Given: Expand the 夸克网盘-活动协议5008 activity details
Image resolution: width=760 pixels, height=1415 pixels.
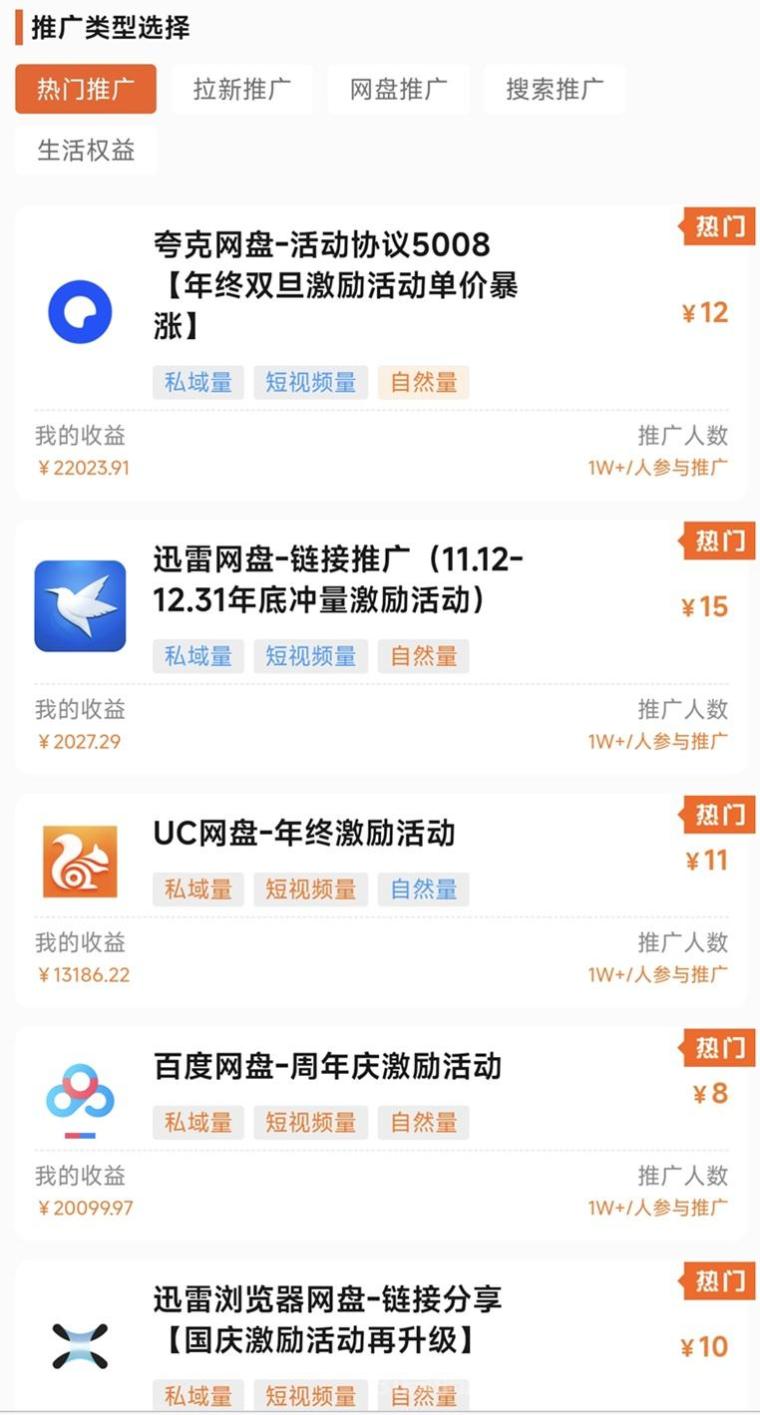Looking at the screenshot, I should 330,285.
